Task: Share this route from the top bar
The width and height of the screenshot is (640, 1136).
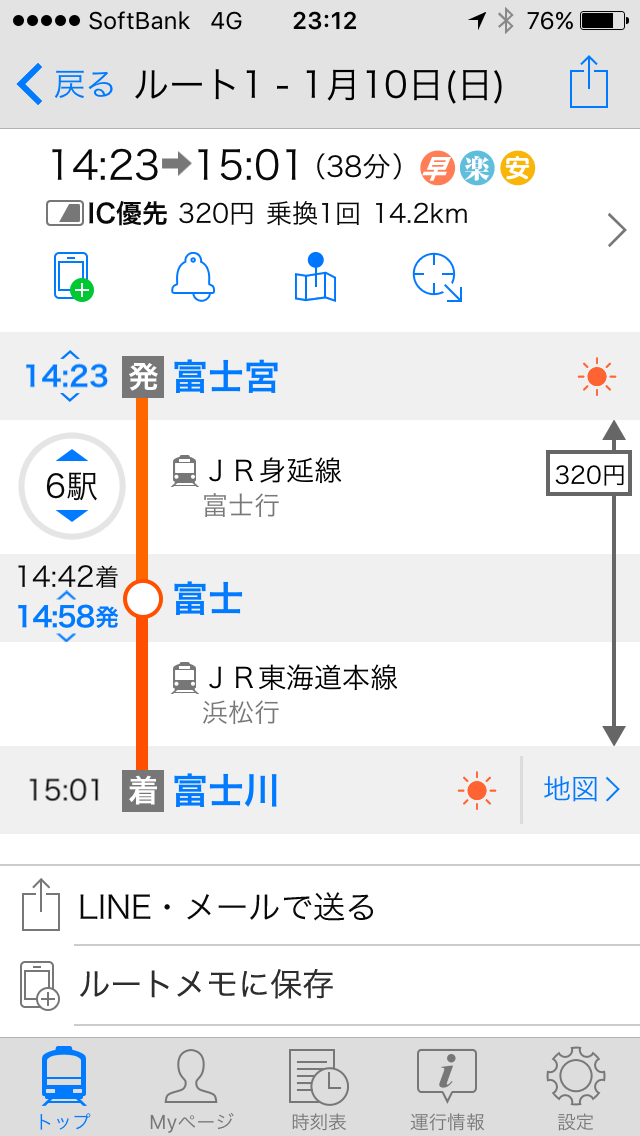Action: click(x=588, y=84)
